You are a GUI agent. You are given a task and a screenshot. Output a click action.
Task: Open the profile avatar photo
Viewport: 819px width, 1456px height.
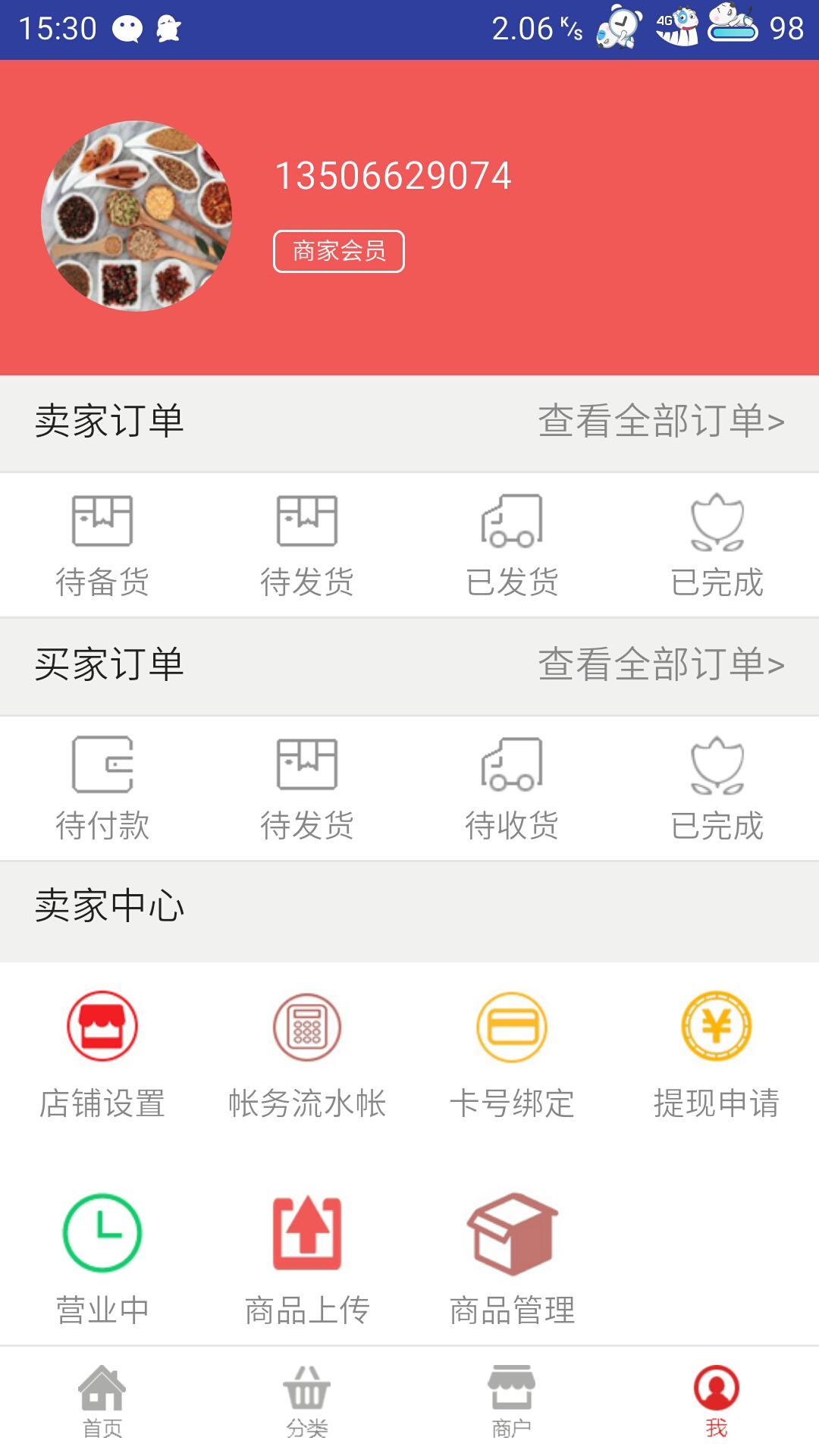tap(136, 216)
